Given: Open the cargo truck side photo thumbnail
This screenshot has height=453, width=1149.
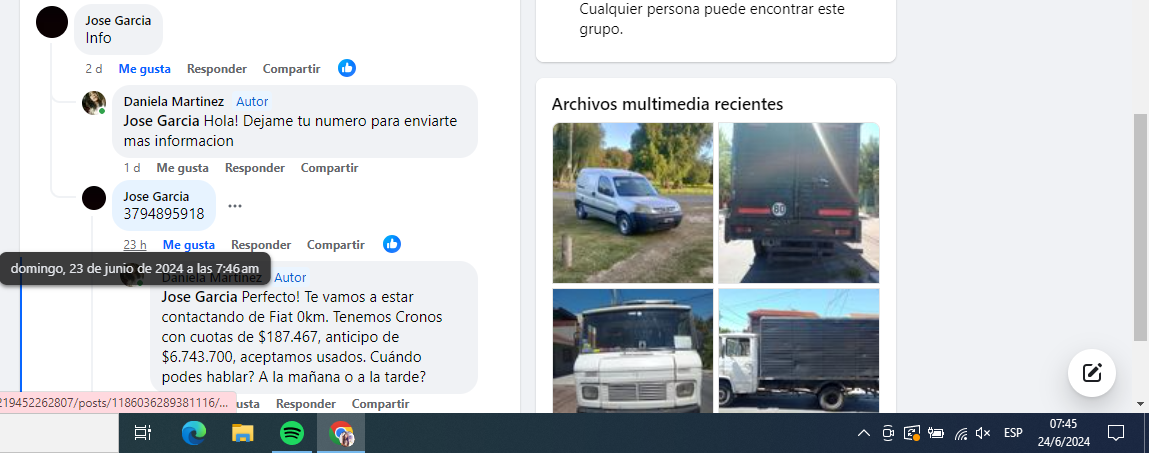Looking at the screenshot, I should coord(798,350).
